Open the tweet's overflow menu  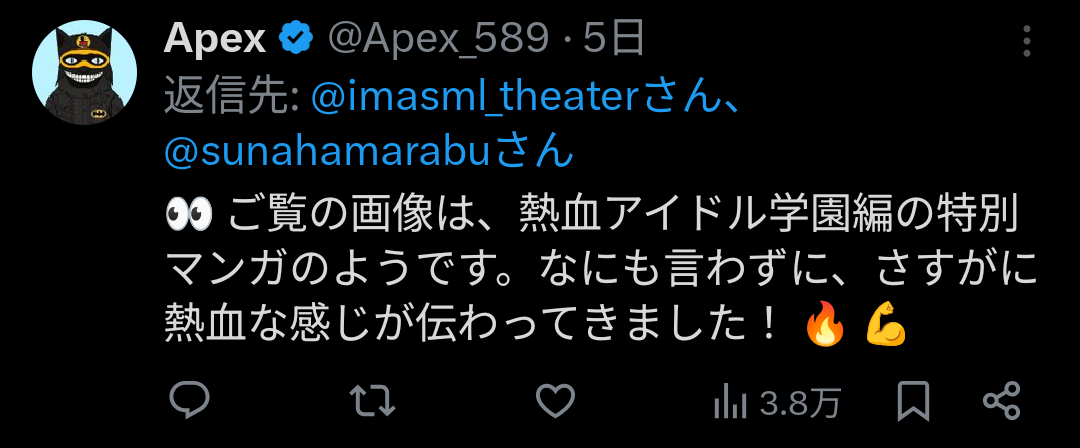(1027, 41)
